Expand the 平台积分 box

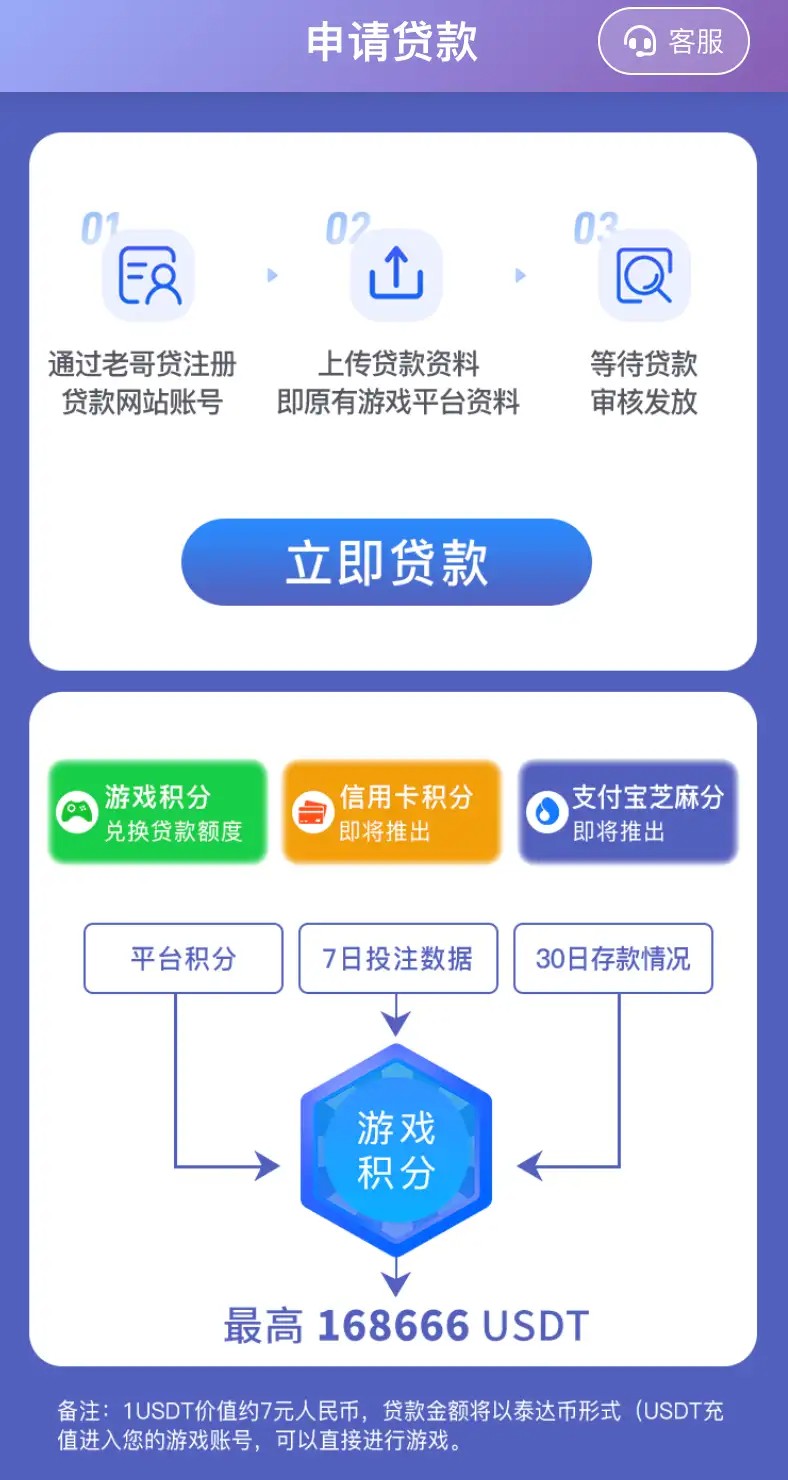(183, 958)
